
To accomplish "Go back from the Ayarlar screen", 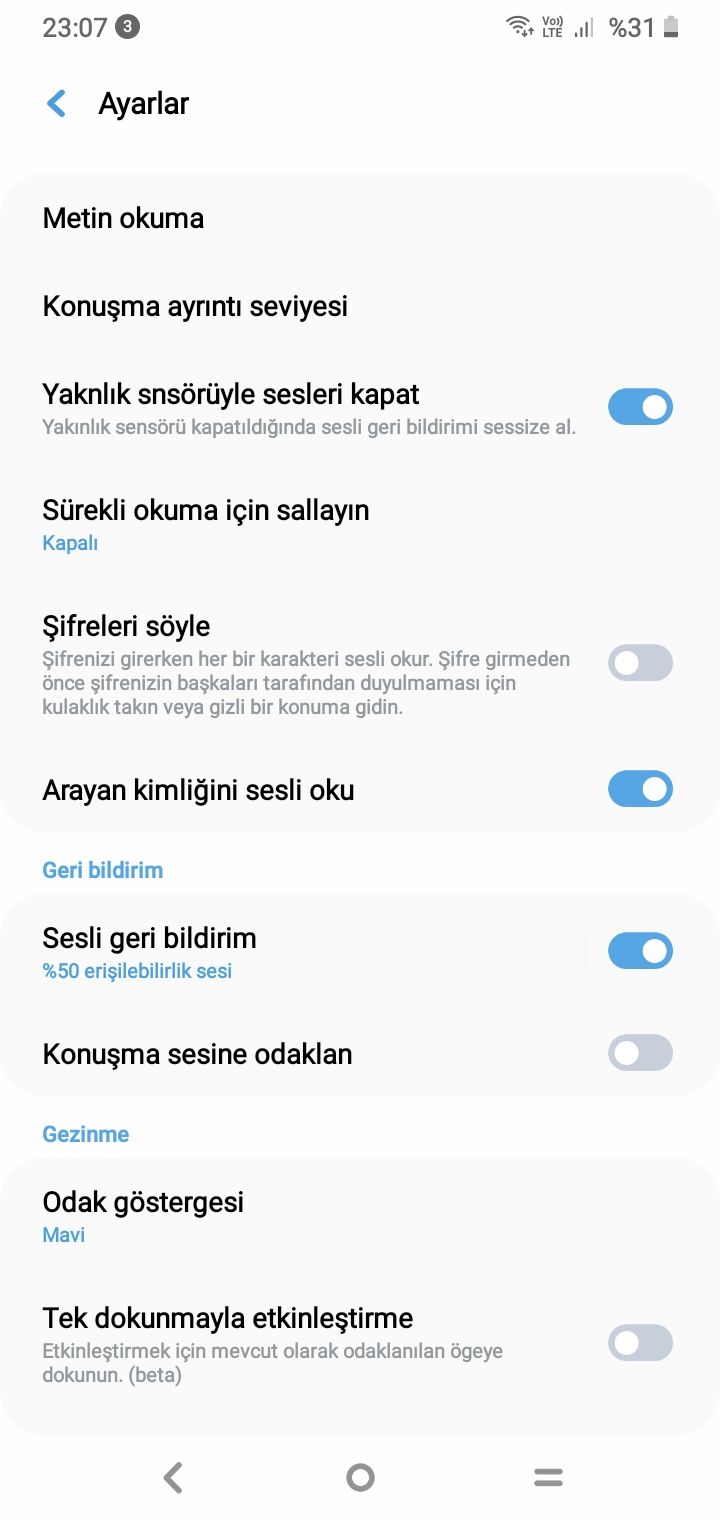I will pyautogui.click(x=57, y=104).
